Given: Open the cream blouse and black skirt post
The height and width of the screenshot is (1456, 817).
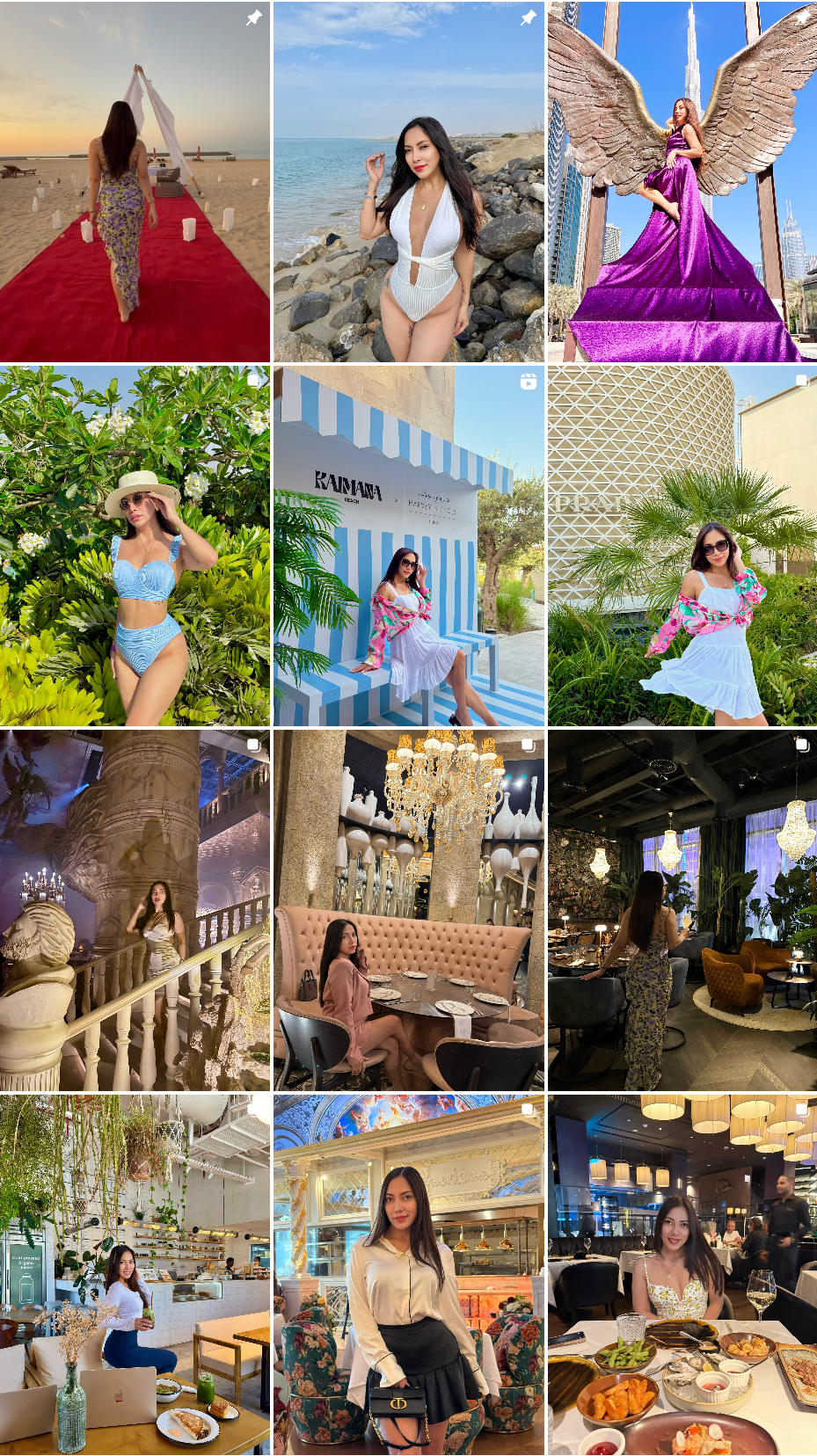Looking at the screenshot, I should click(408, 1274).
